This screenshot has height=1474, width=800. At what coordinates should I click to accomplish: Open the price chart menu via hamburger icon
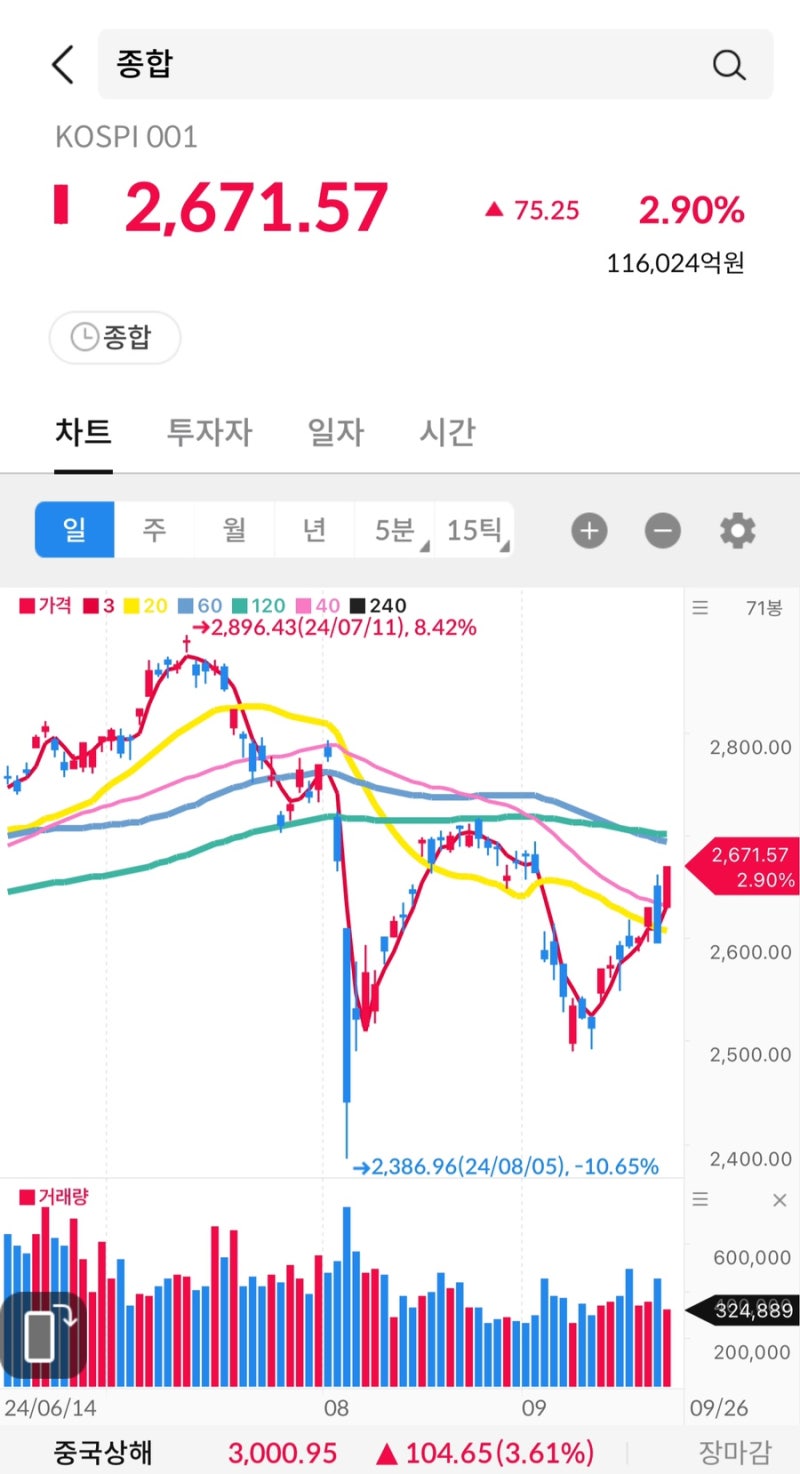click(x=700, y=607)
